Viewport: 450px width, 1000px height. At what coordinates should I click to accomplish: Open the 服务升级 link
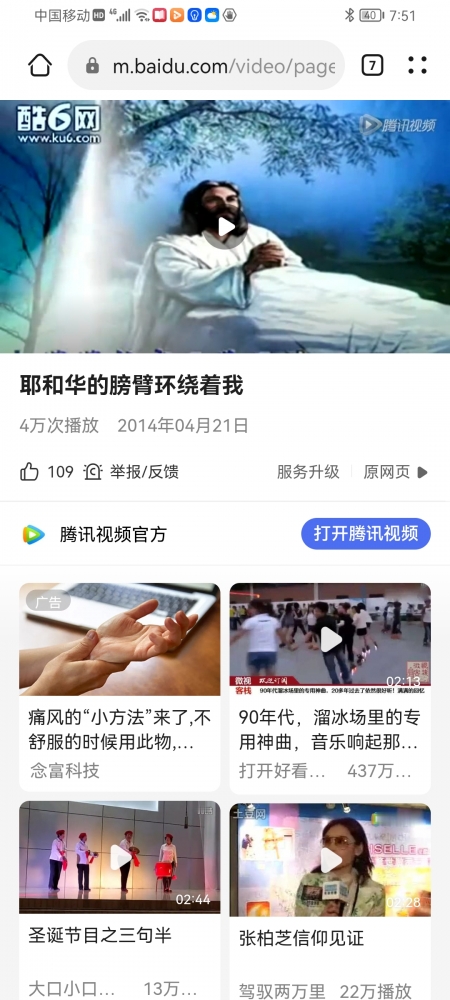point(308,472)
